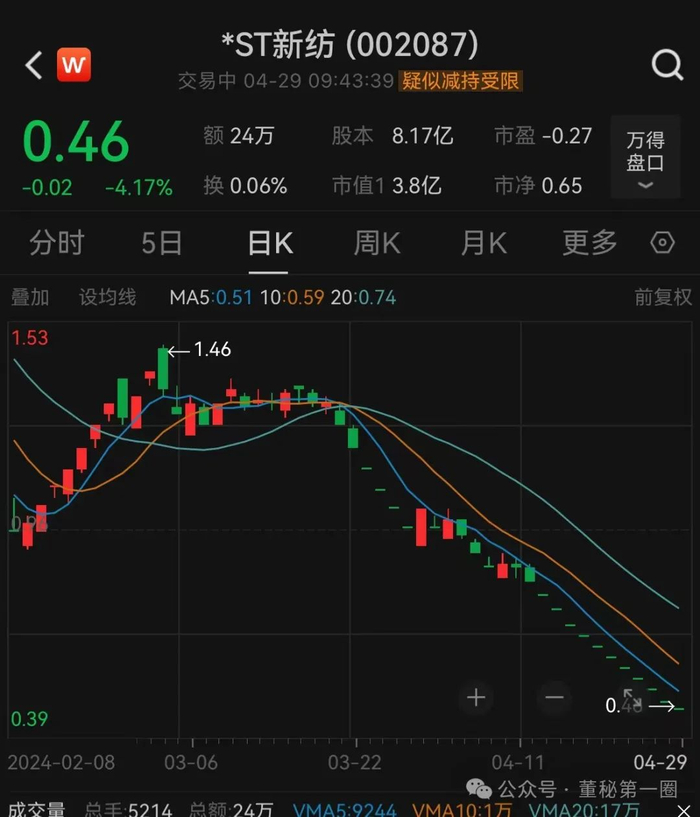Select the 日K chart tab

[x=270, y=243]
